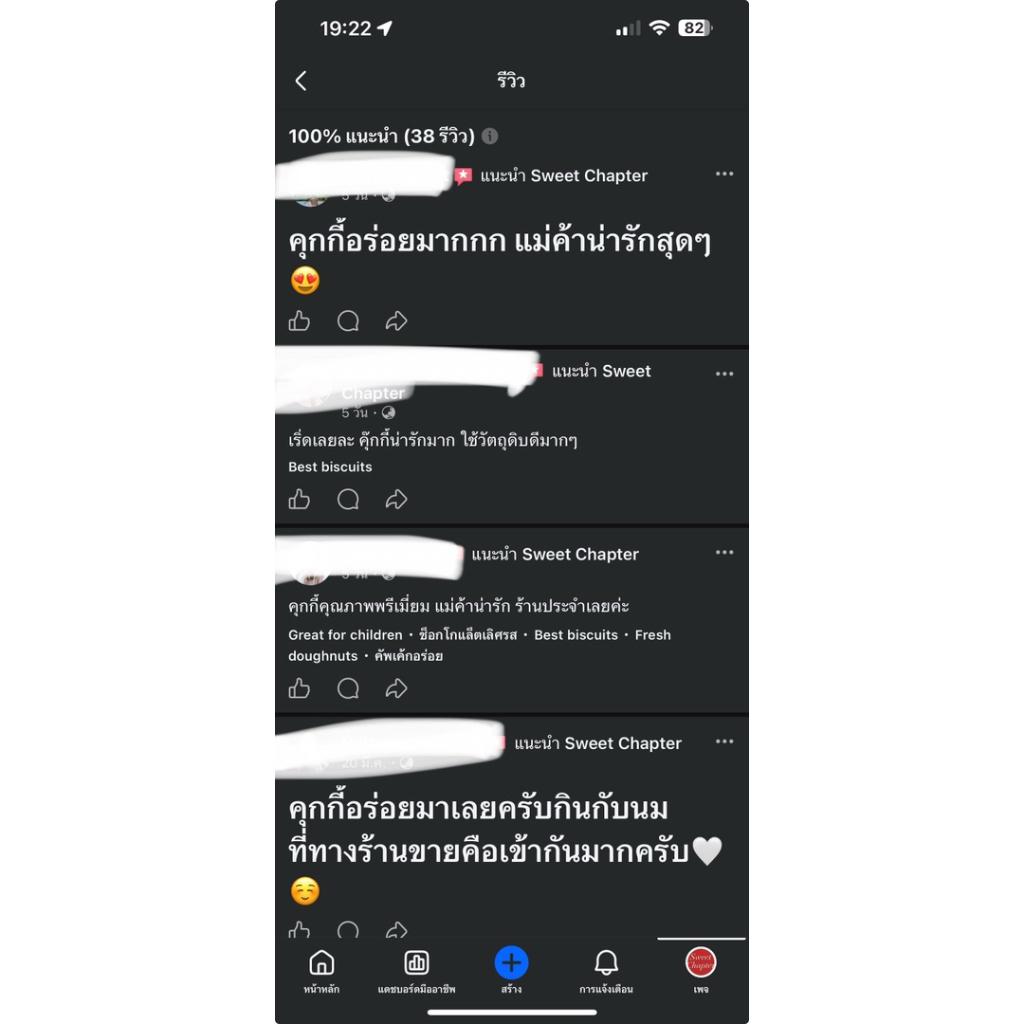Switch to the เพจ page tab
1024x1024 pixels.
click(701, 971)
